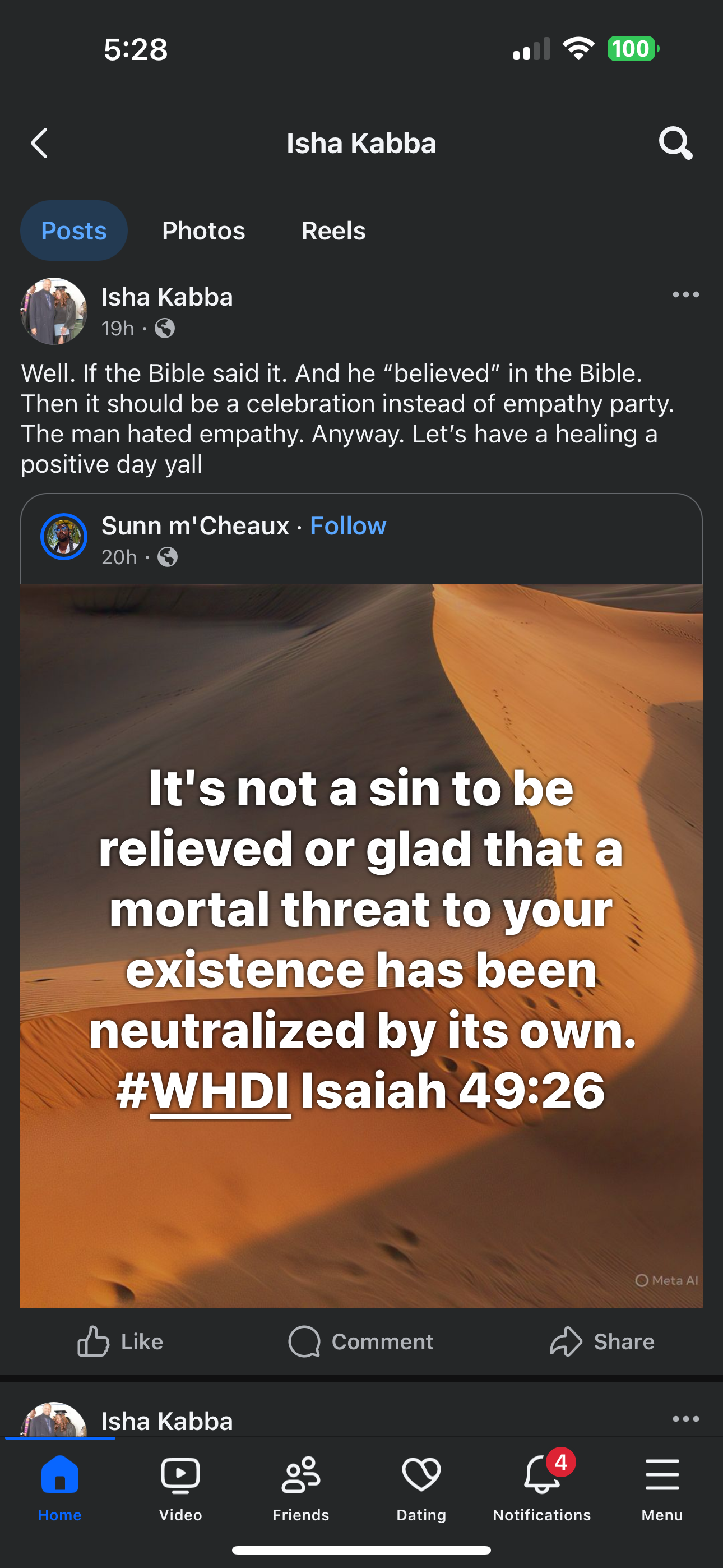The height and width of the screenshot is (1568, 723).
Task: Share the Isaiah 49:26 post
Action: point(602,1341)
